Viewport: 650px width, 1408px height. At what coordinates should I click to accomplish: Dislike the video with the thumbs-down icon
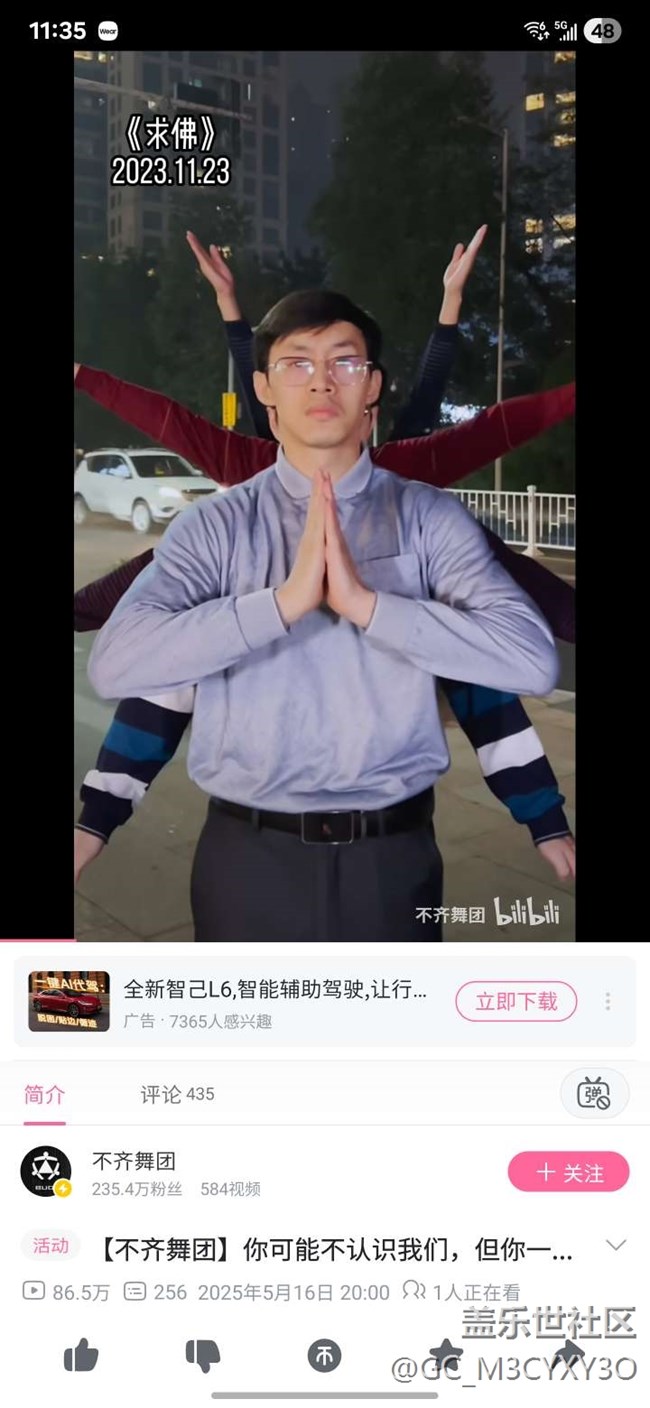203,1356
